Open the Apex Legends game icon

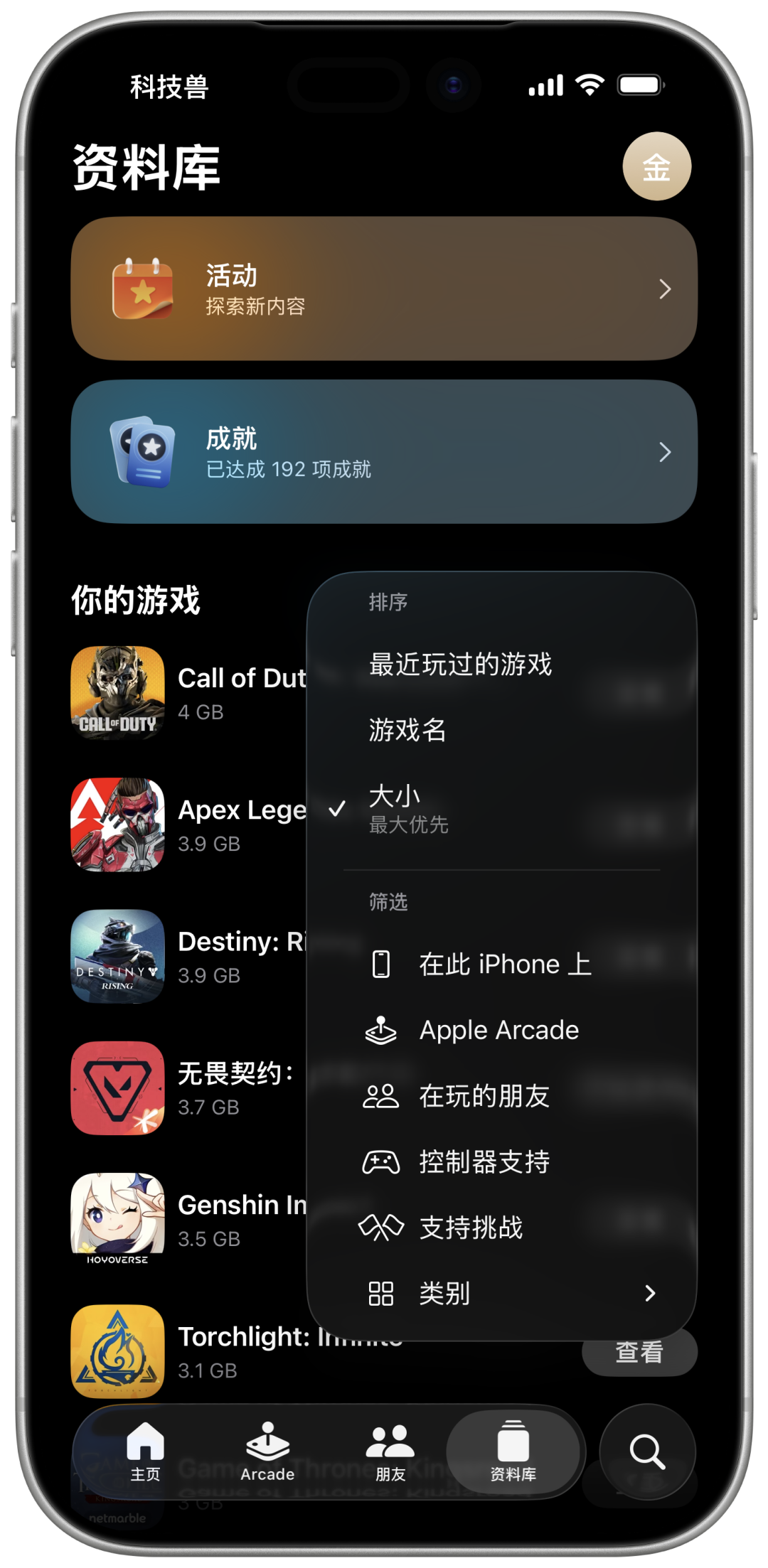[117, 826]
